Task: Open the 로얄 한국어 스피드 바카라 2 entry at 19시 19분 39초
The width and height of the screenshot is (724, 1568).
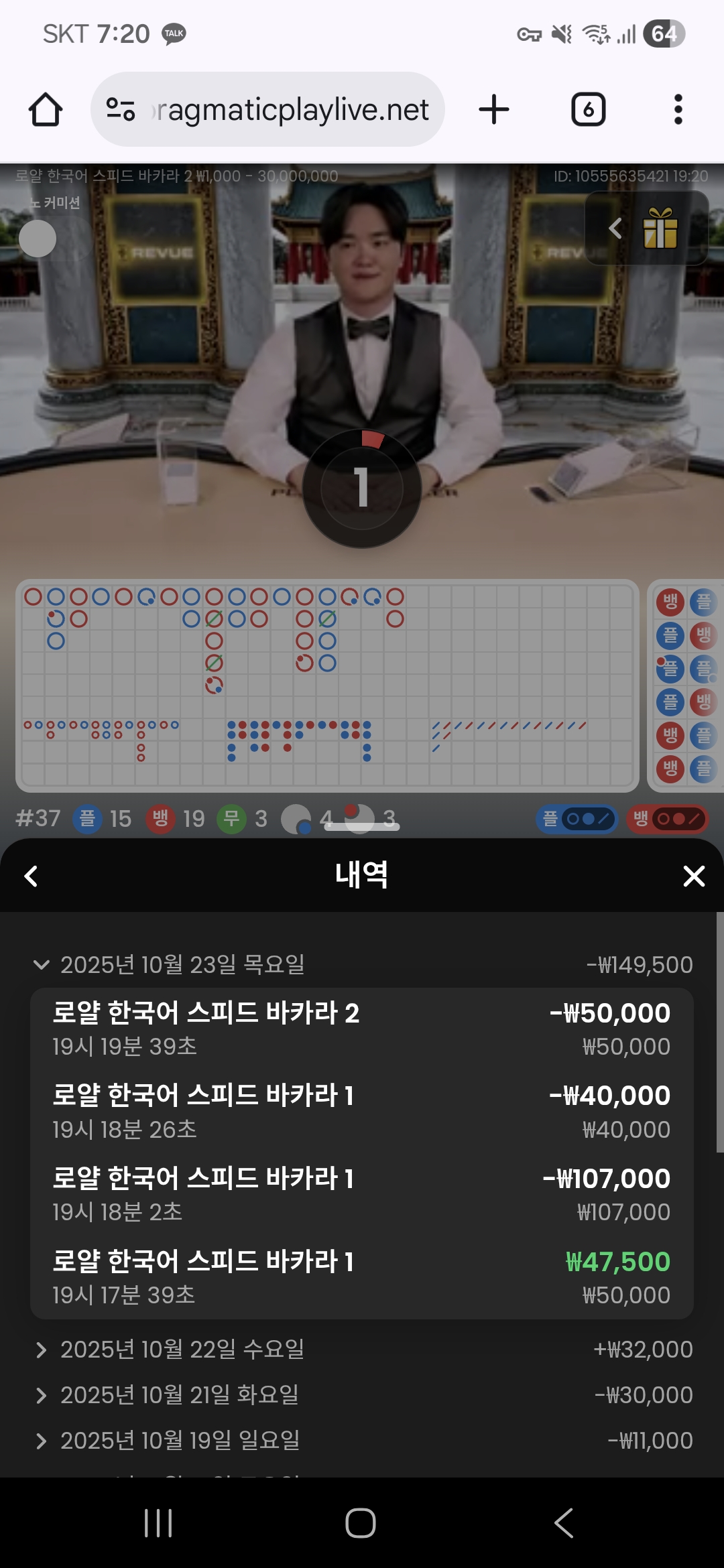Action: coord(361,1029)
